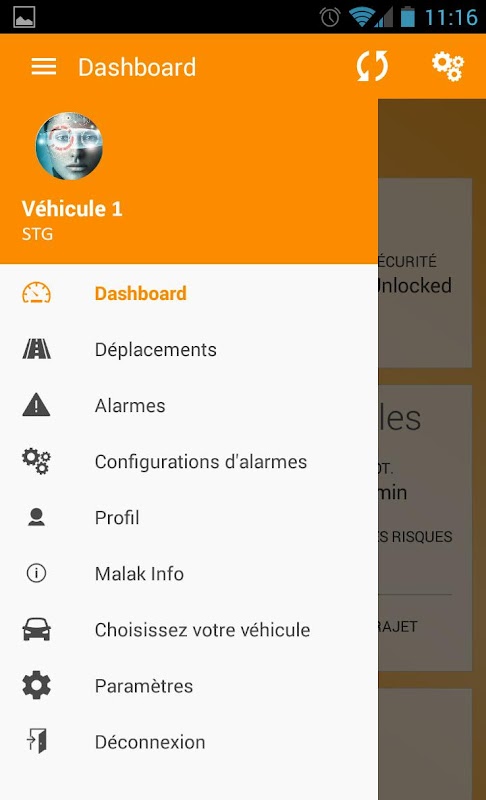This screenshot has width=486, height=800.
Task: Tap the Véhicule 1 profile picture
Action: pos(69,146)
